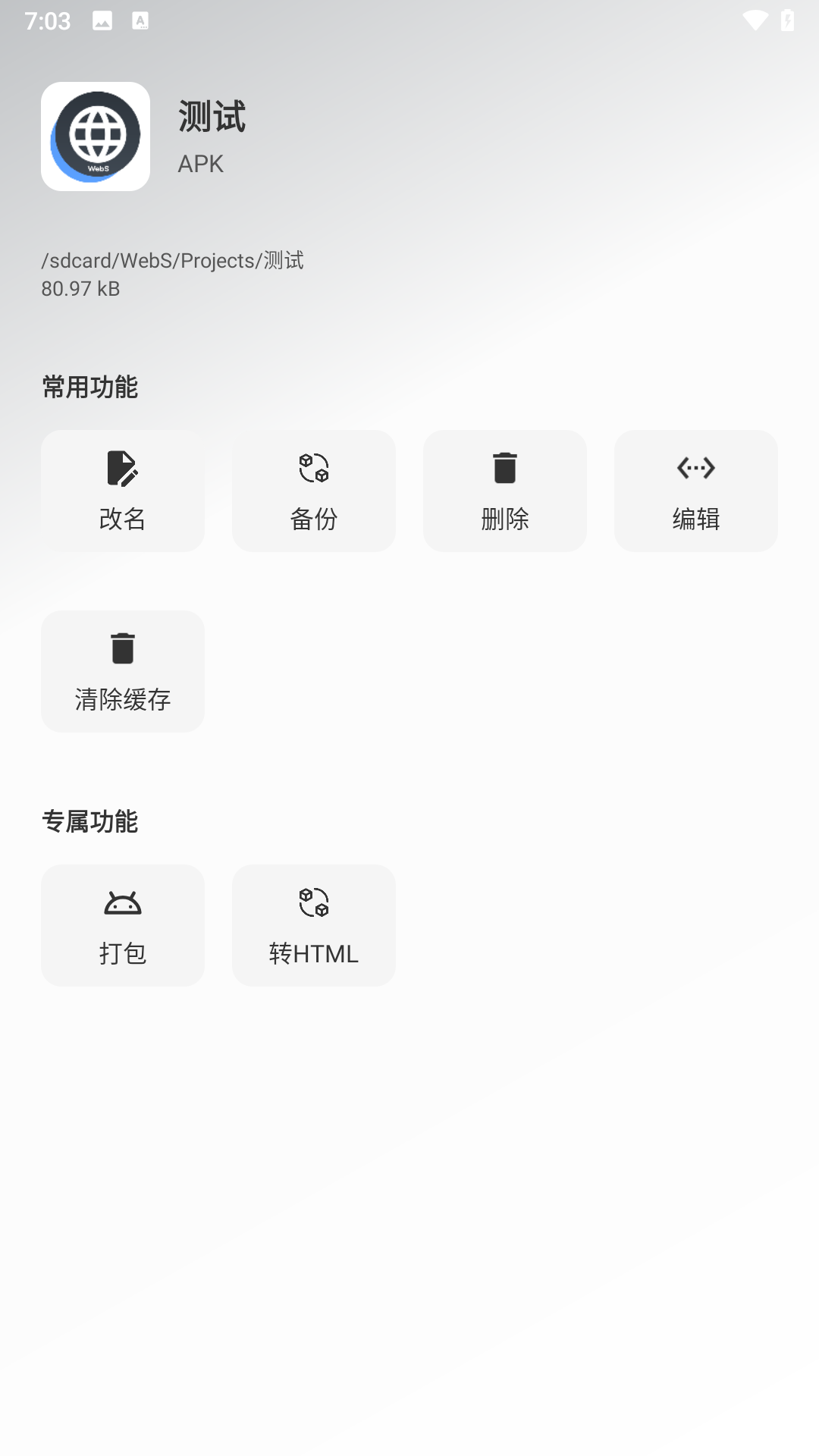Clear cache with 清除缓存 card

coord(122,671)
